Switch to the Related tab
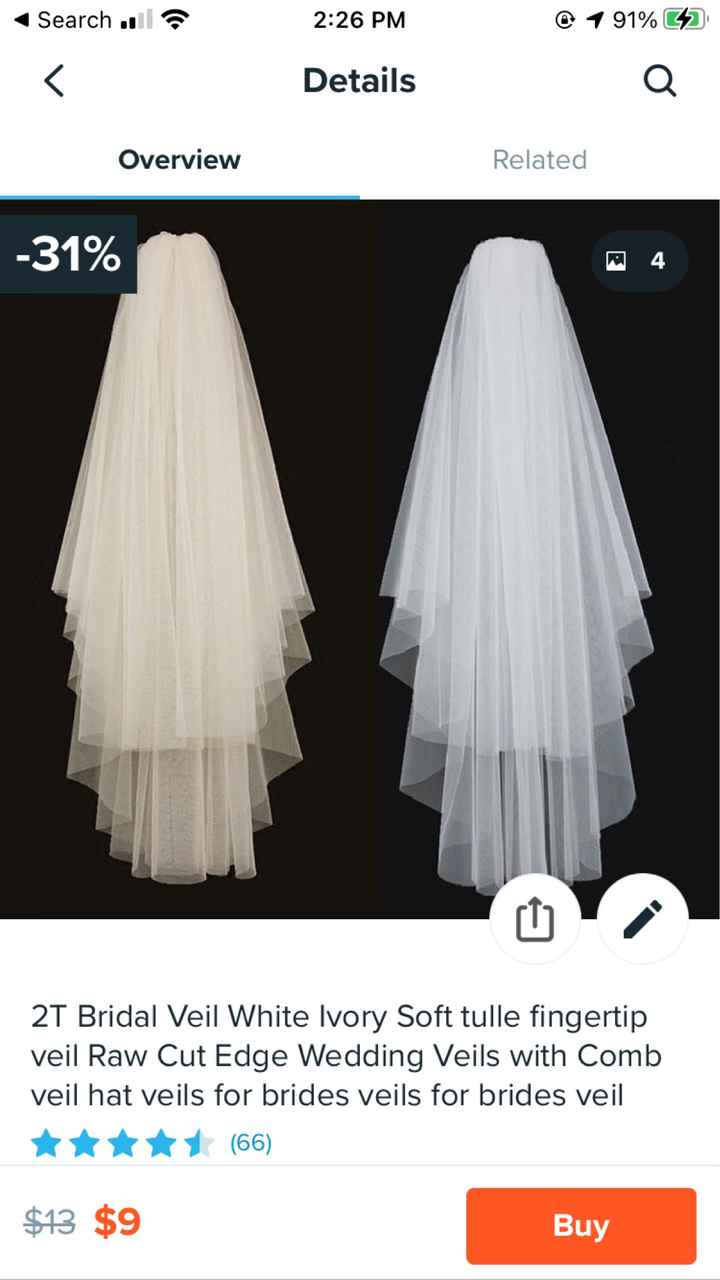The image size is (720, 1280). point(539,160)
